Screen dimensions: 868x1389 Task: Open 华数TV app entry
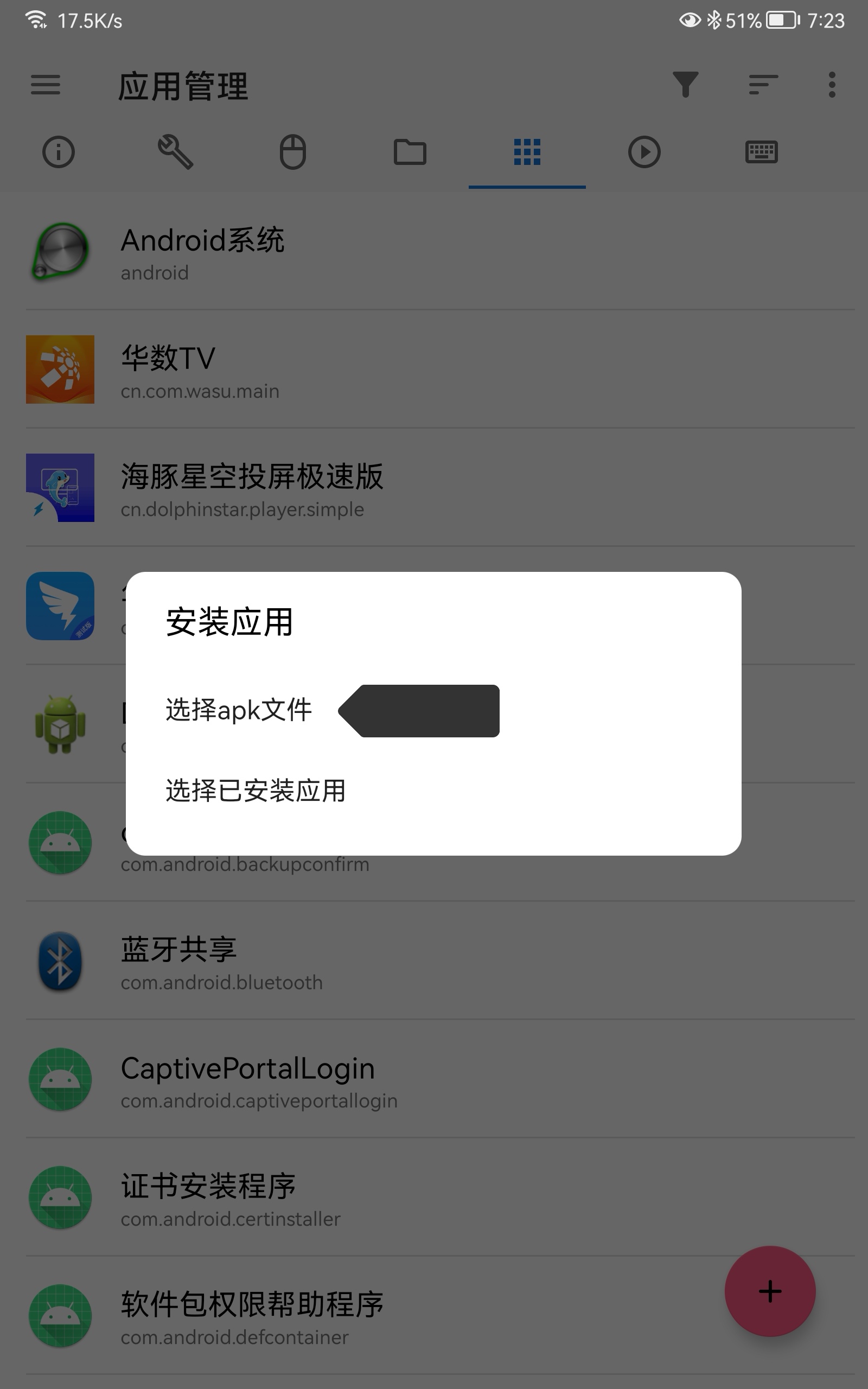[200, 370]
